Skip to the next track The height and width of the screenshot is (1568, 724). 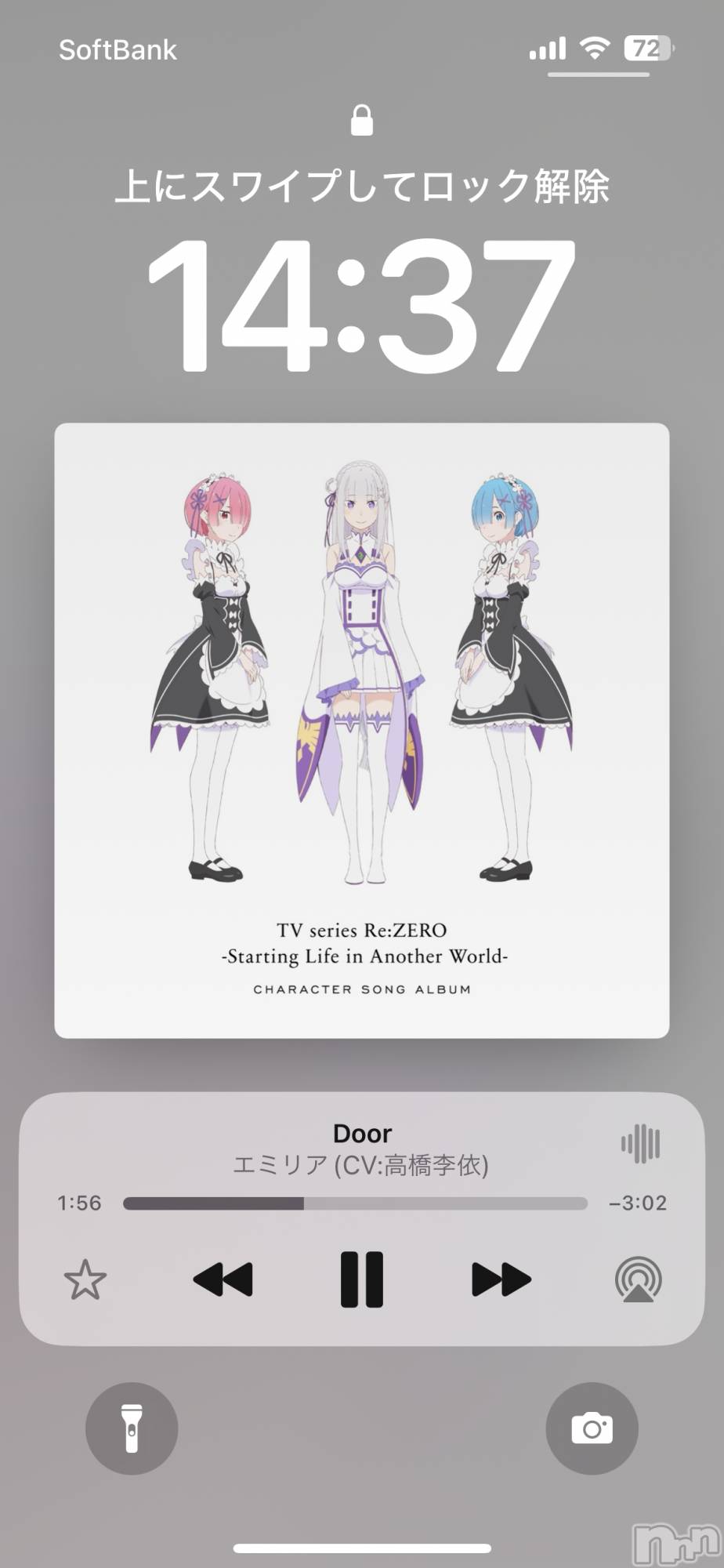click(501, 1279)
